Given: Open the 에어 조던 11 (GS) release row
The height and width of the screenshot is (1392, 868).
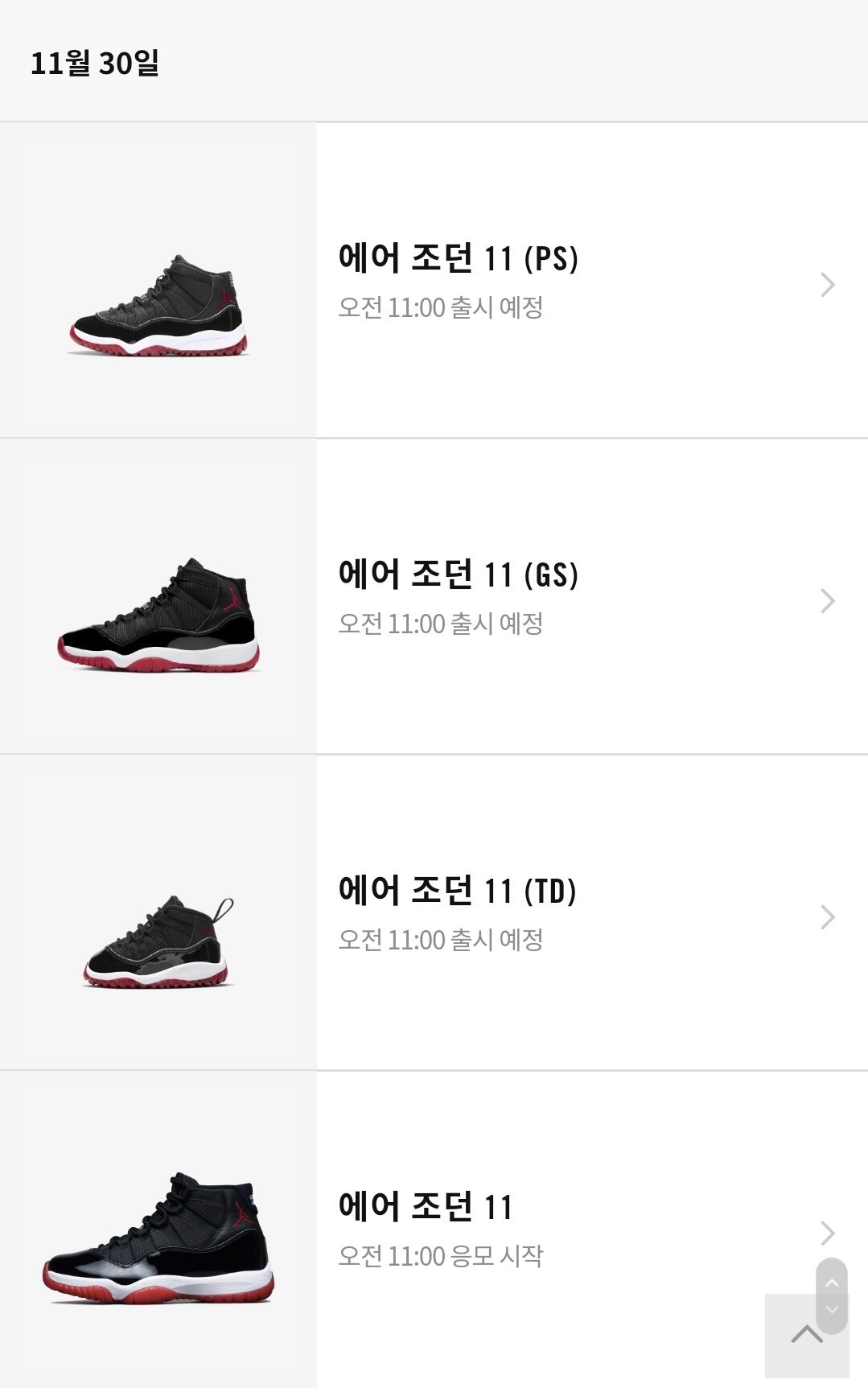Looking at the screenshot, I should click(x=563, y=598).
